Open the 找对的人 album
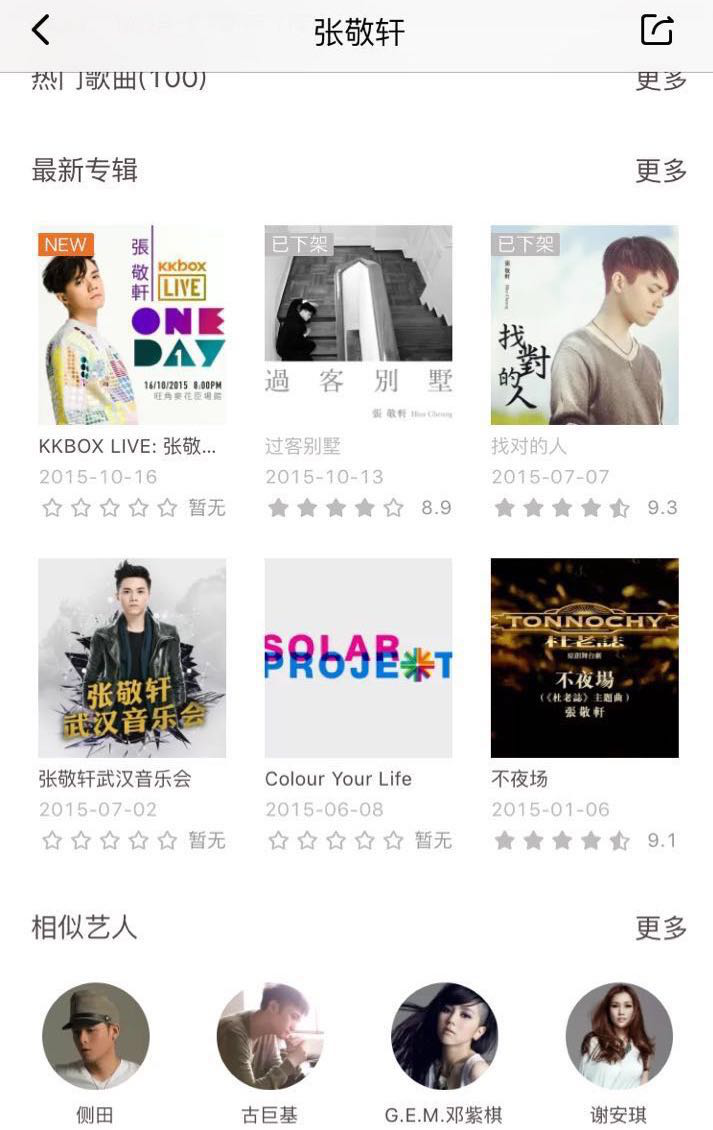The height and width of the screenshot is (1130, 713). (x=584, y=325)
